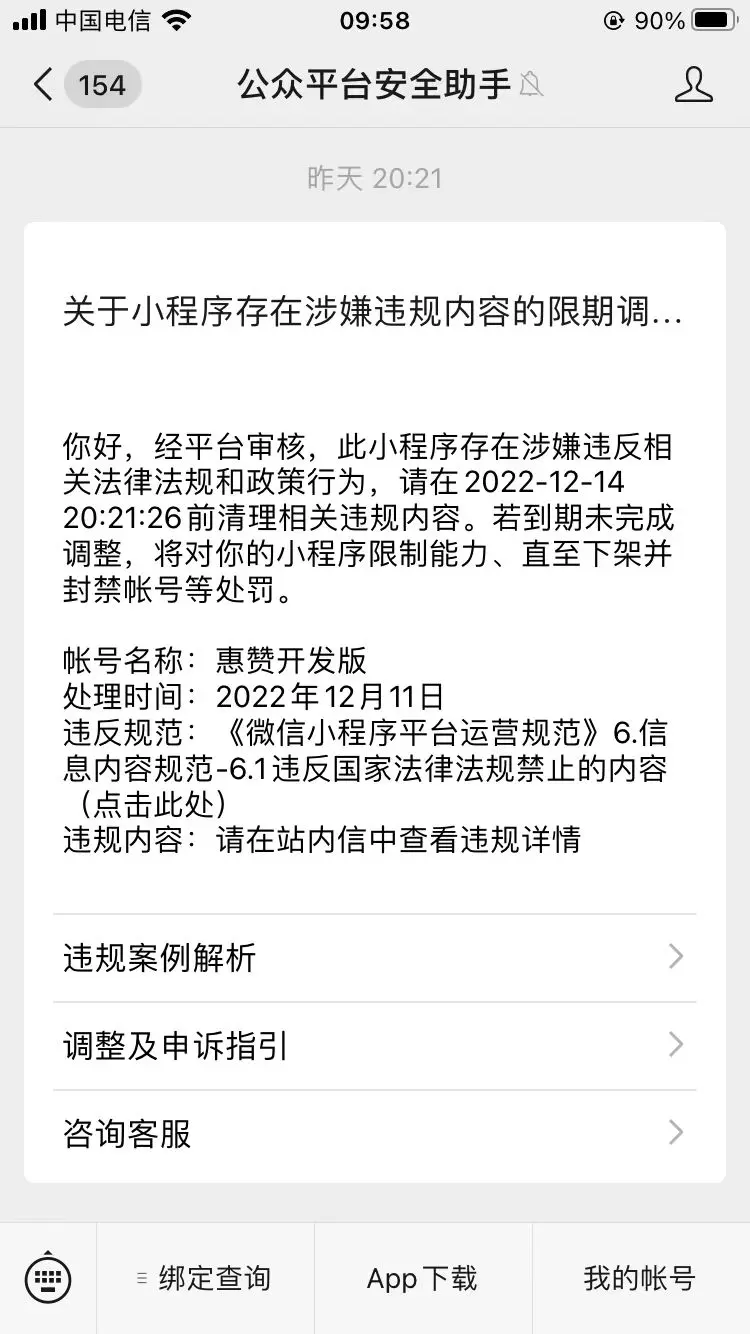Open 咨询客服
Image resolution: width=750 pixels, height=1334 pixels.
(374, 1134)
